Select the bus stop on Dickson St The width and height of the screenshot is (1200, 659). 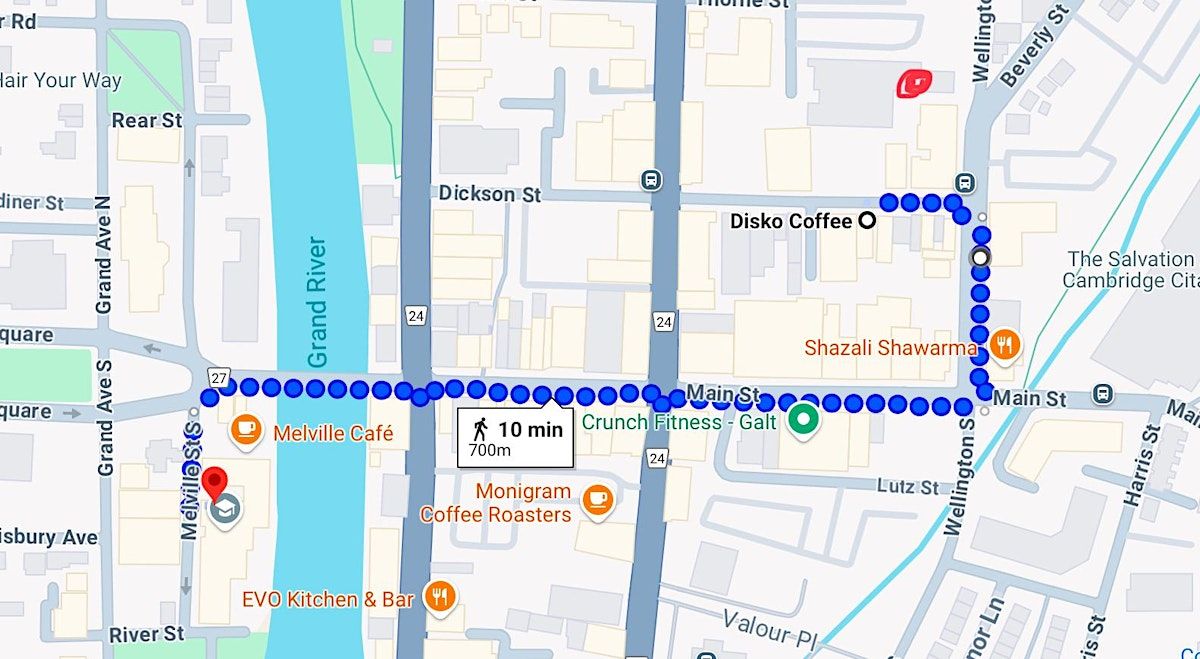[651, 180]
